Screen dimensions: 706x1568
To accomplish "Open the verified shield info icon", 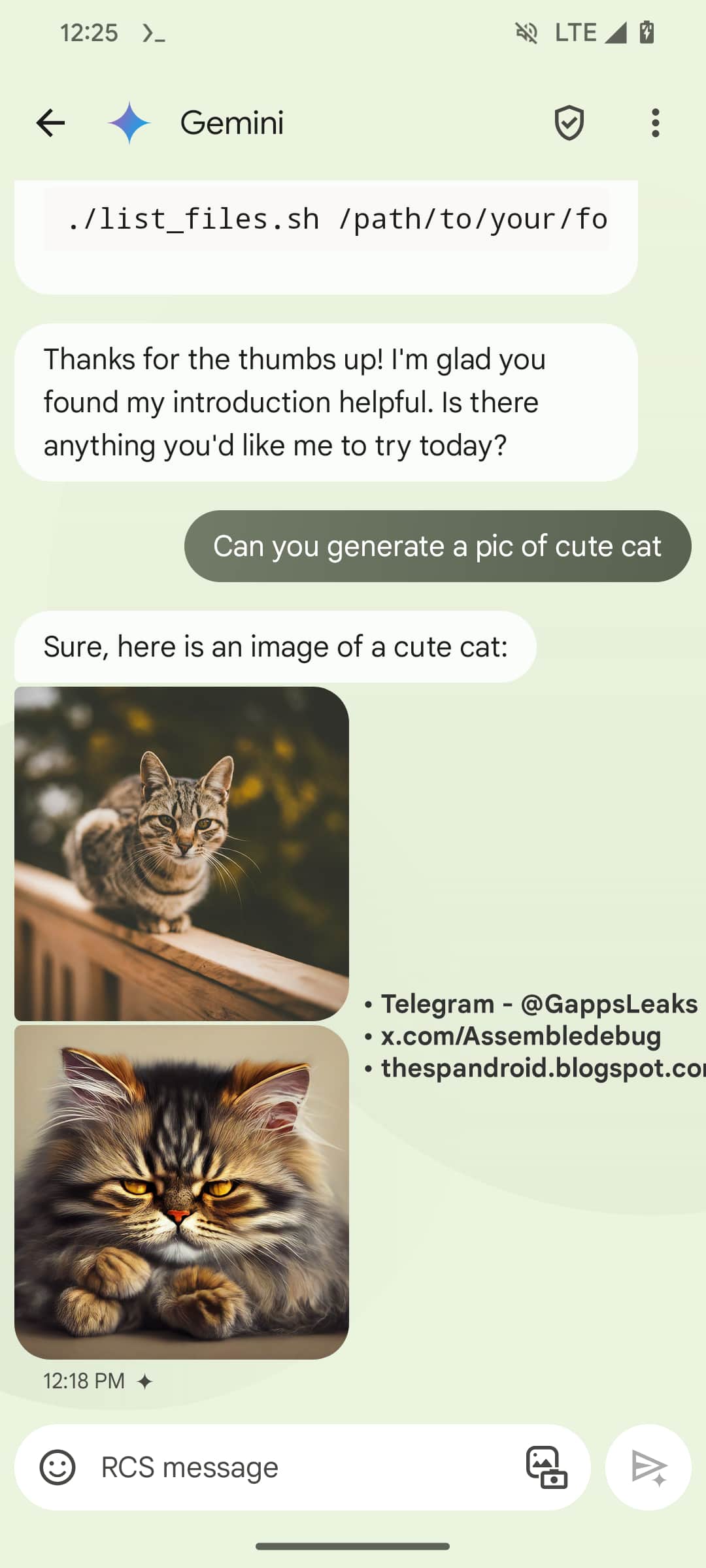I will (569, 123).
